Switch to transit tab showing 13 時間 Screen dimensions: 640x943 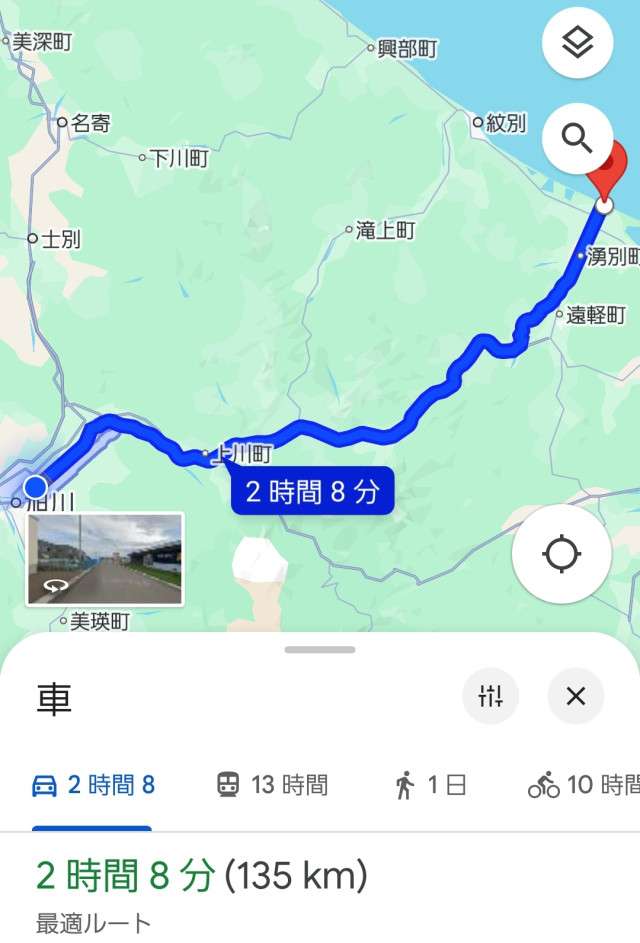272,785
